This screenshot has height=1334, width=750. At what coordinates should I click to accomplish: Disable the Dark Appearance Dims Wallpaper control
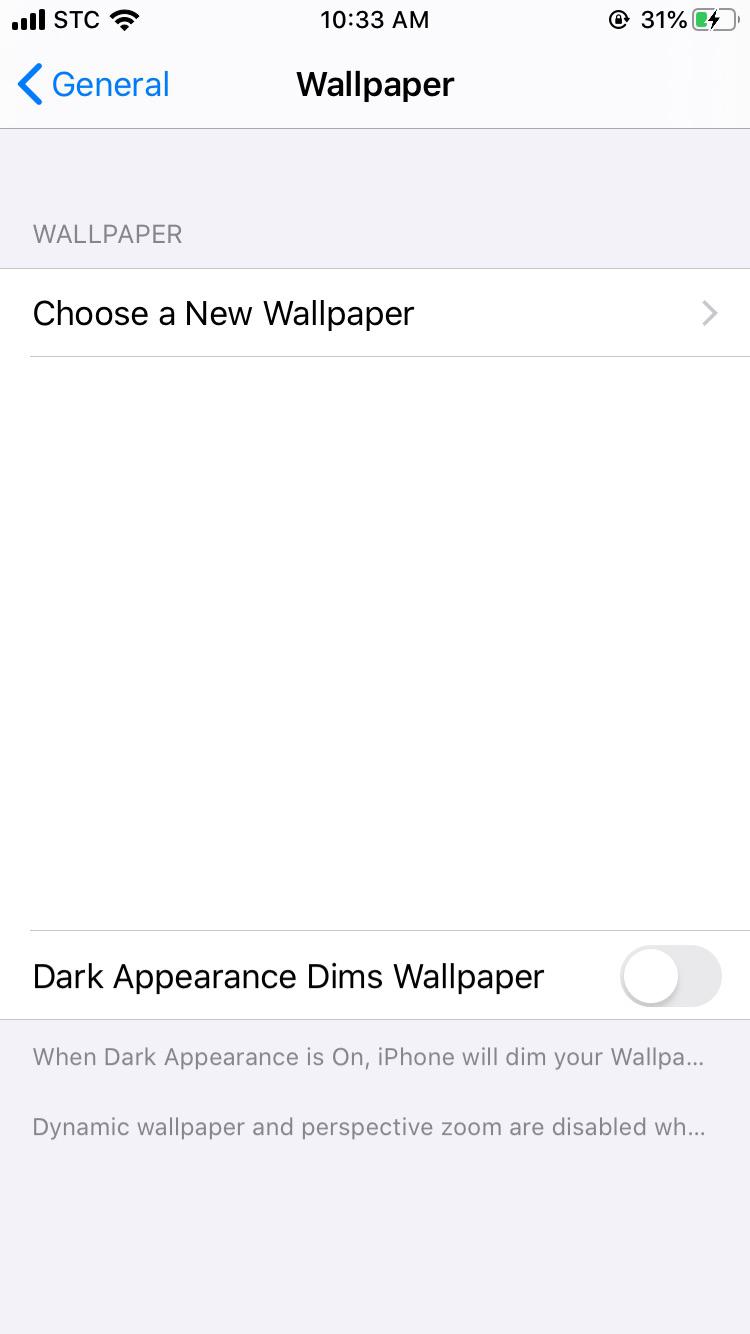point(670,976)
